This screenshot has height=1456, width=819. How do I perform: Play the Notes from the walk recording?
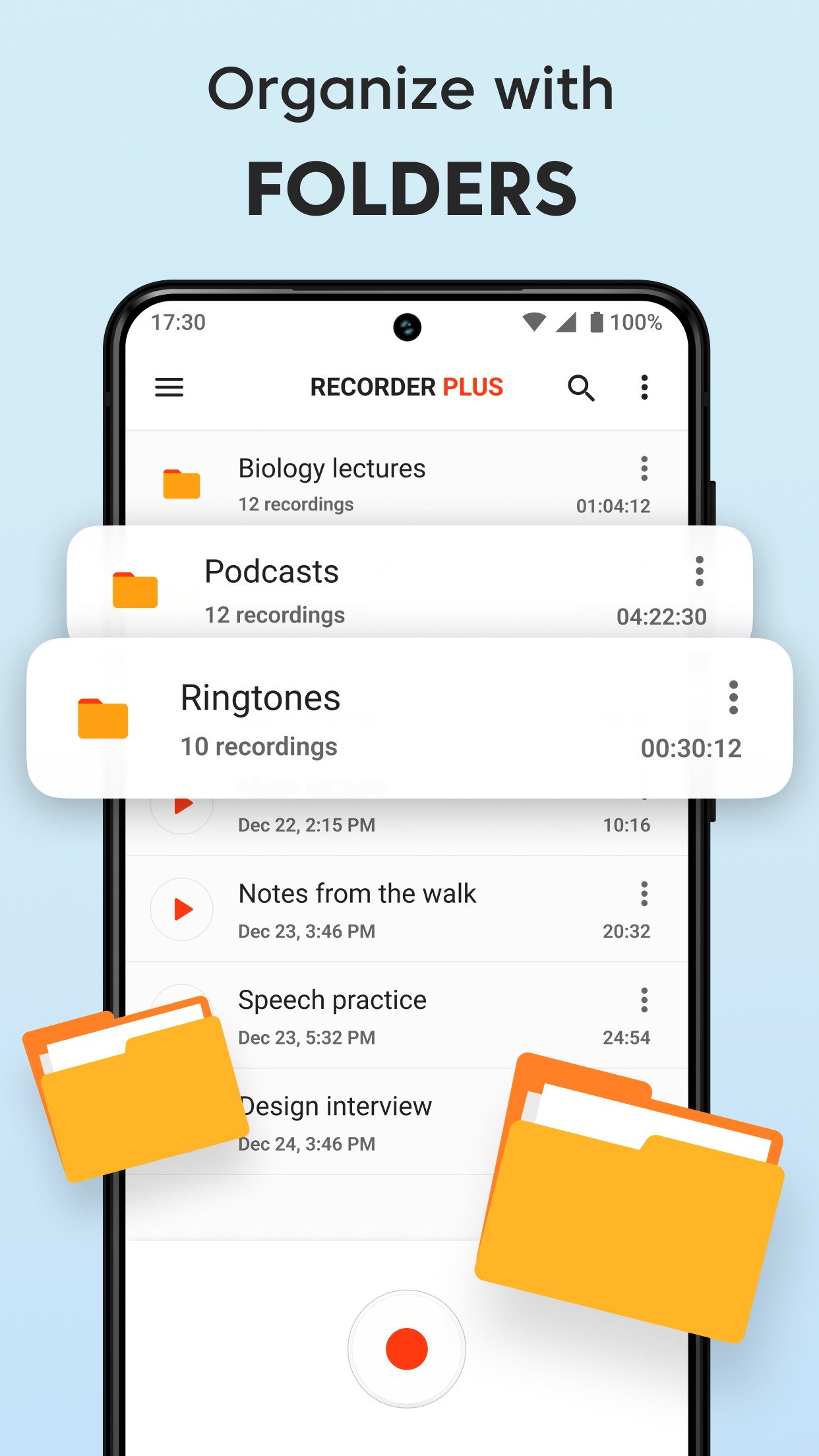coord(182,909)
